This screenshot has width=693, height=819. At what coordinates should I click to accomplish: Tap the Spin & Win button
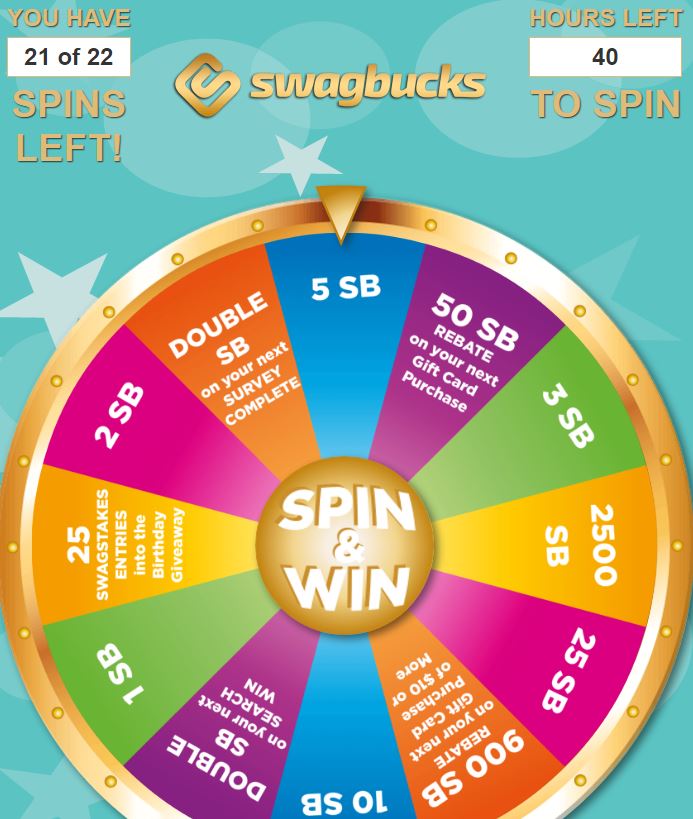click(x=345, y=546)
